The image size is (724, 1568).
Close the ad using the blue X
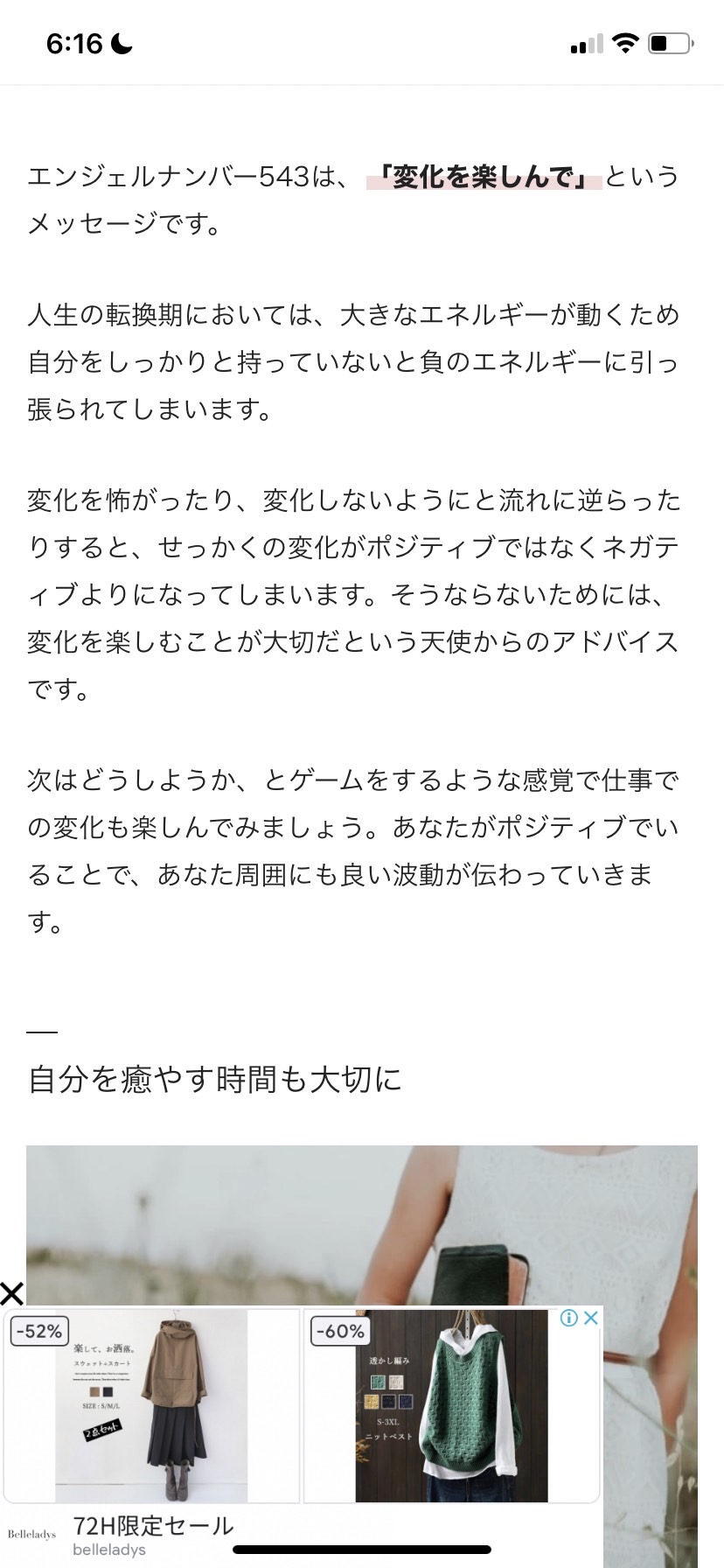591,1318
